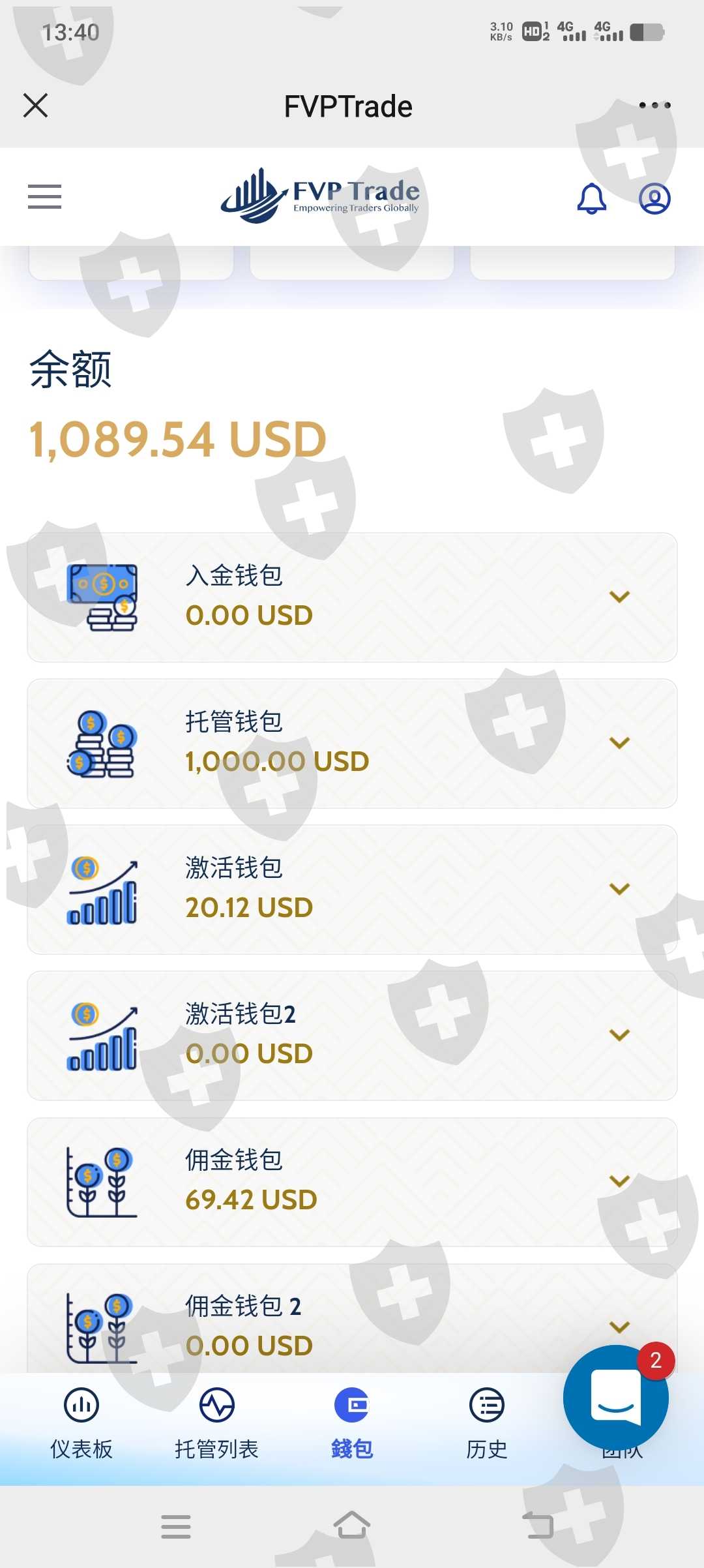Open the notifications bell

tap(592, 198)
